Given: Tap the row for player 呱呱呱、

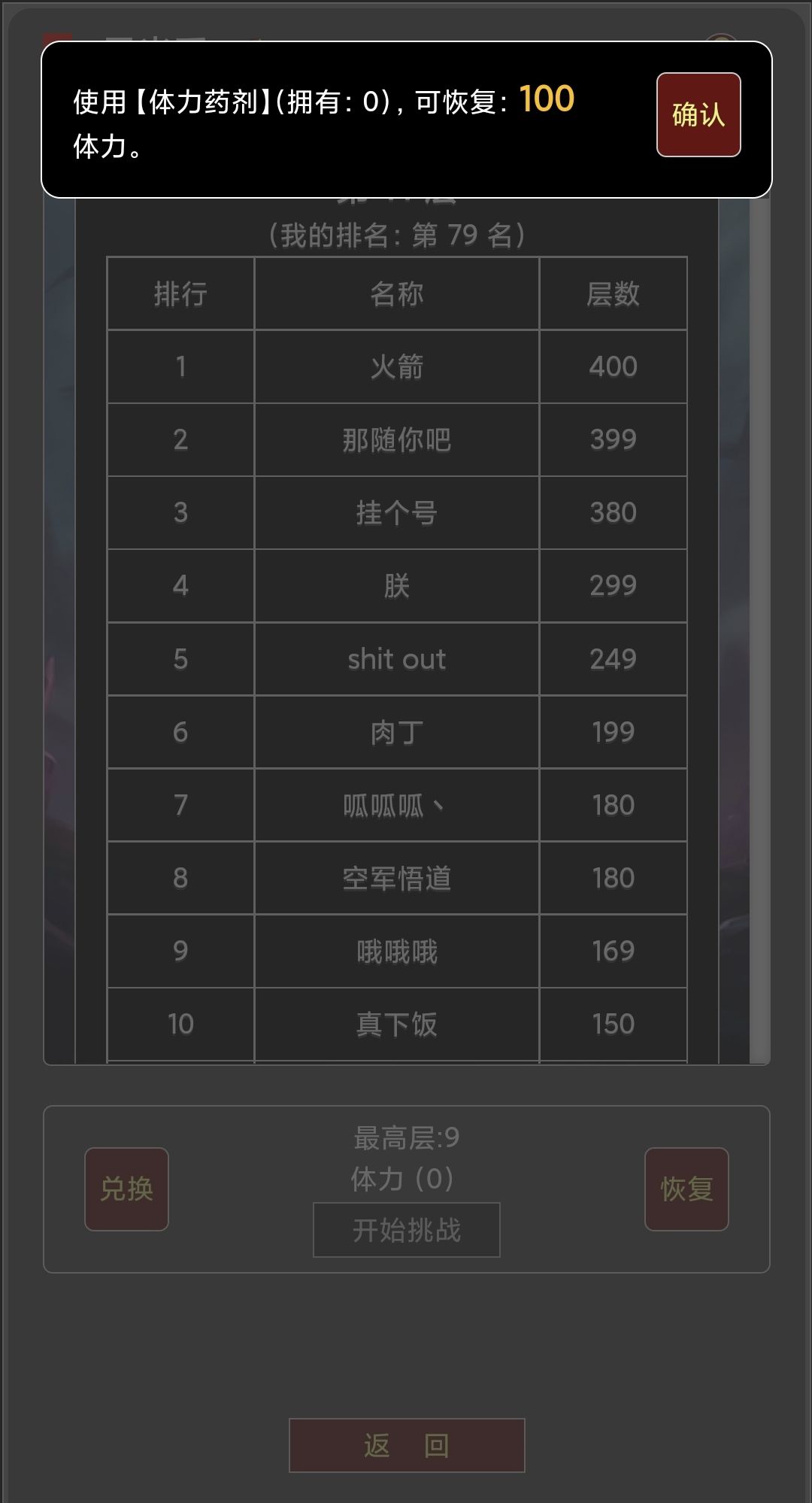Looking at the screenshot, I should tap(396, 804).
